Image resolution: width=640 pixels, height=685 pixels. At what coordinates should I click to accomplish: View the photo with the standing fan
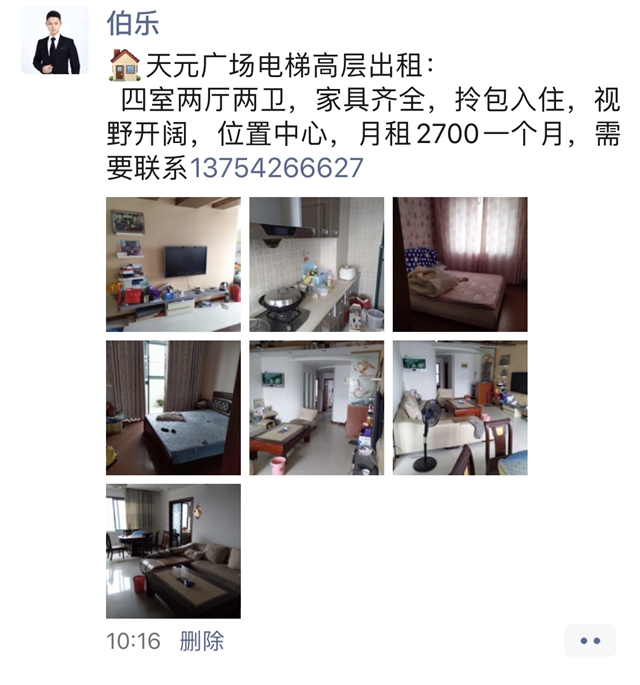pyautogui.click(x=459, y=407)
